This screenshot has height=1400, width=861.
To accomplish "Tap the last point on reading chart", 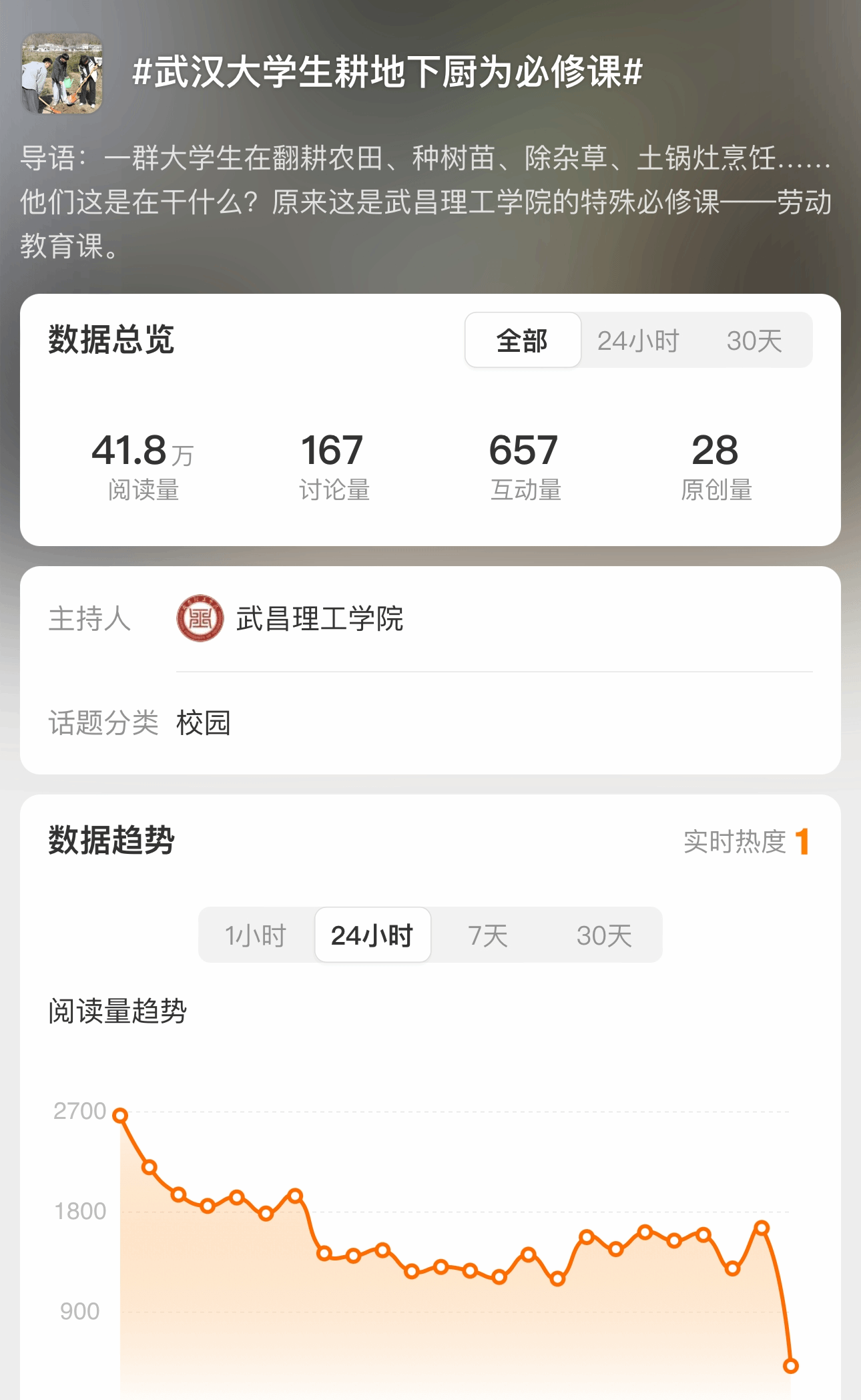I will (790, 1365).
